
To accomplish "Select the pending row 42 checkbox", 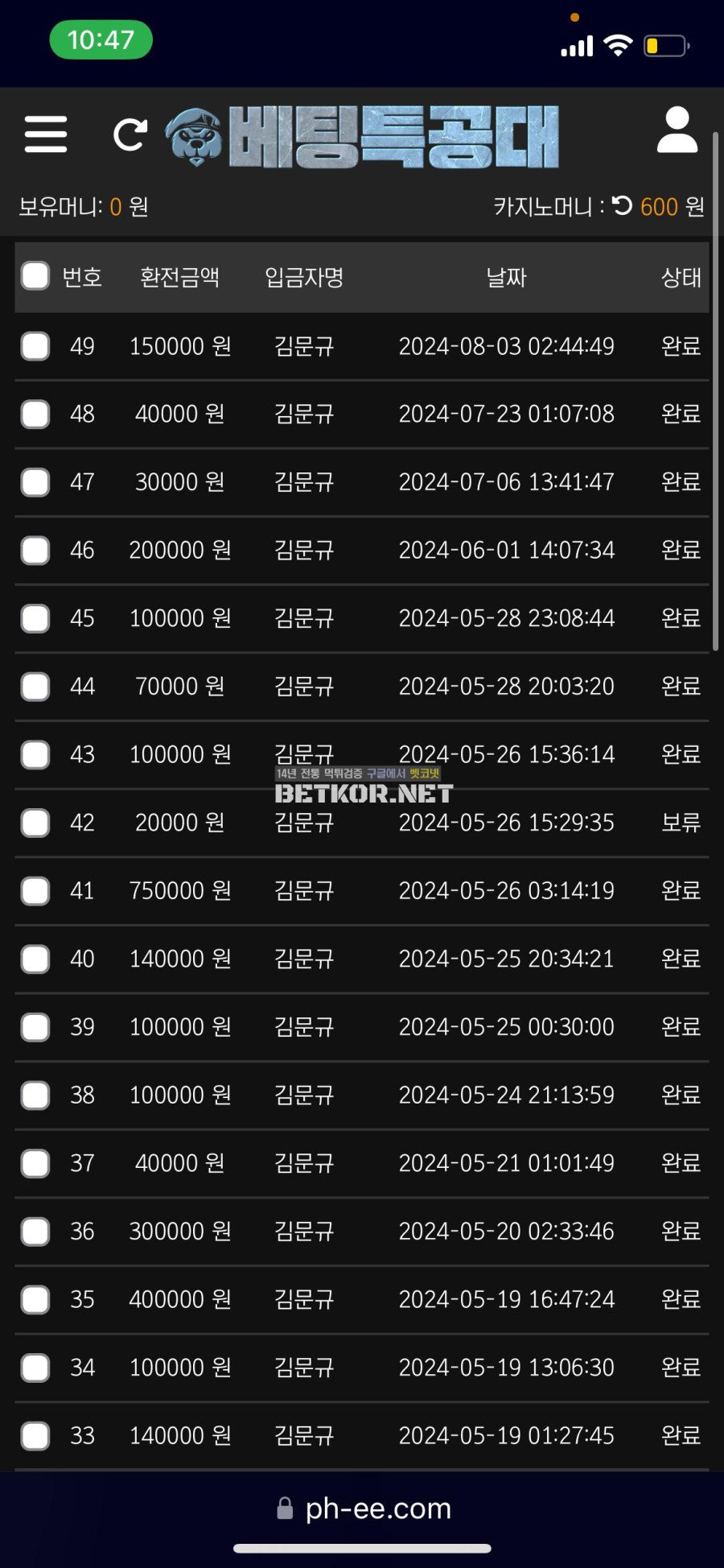I will tap(35, 823).
